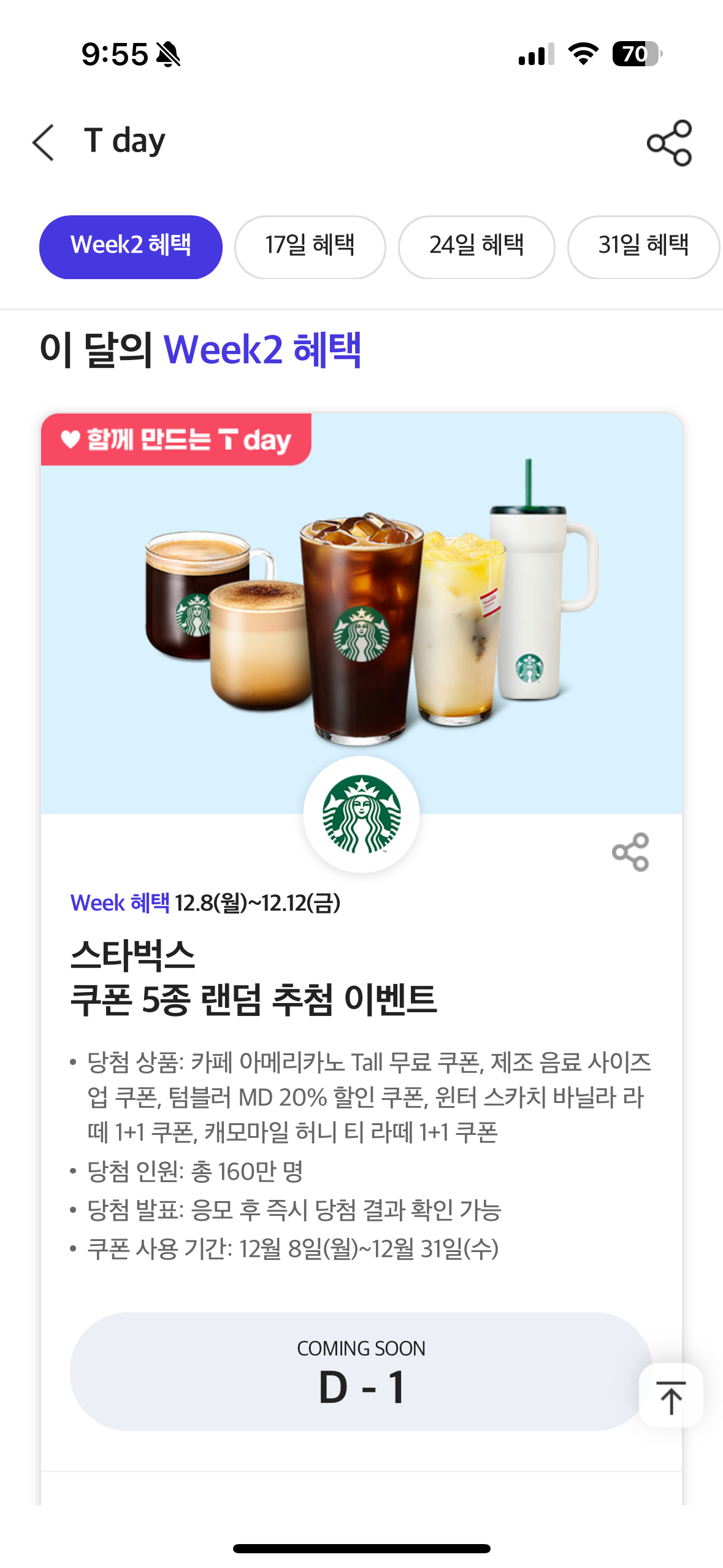Switch to the 17일 혜택 tab
The width and height of the screenshot is (723, 1568).
(310, 247)
